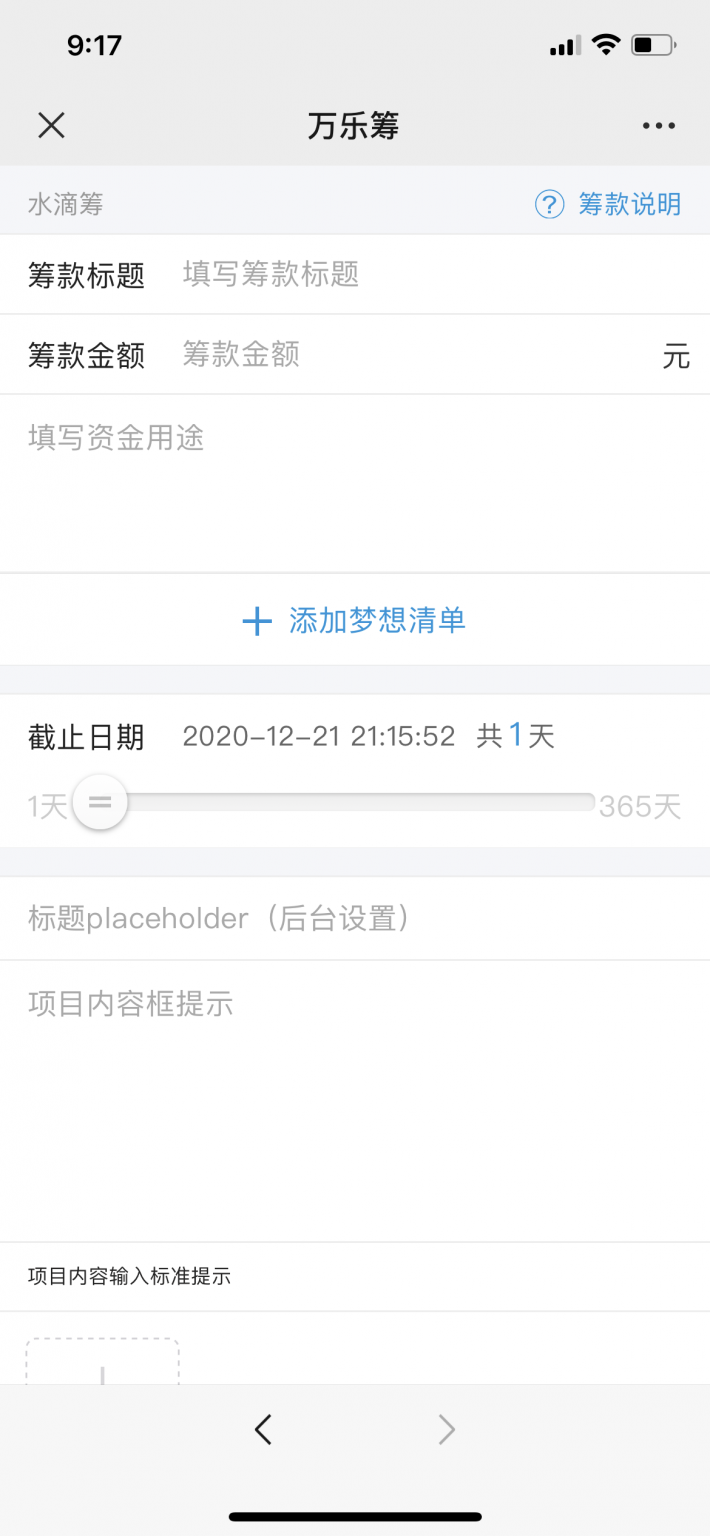This screenshot has width=710, height=1536.
Task: Go back with the browser back arrow
Action: [x=263, y=1430]
